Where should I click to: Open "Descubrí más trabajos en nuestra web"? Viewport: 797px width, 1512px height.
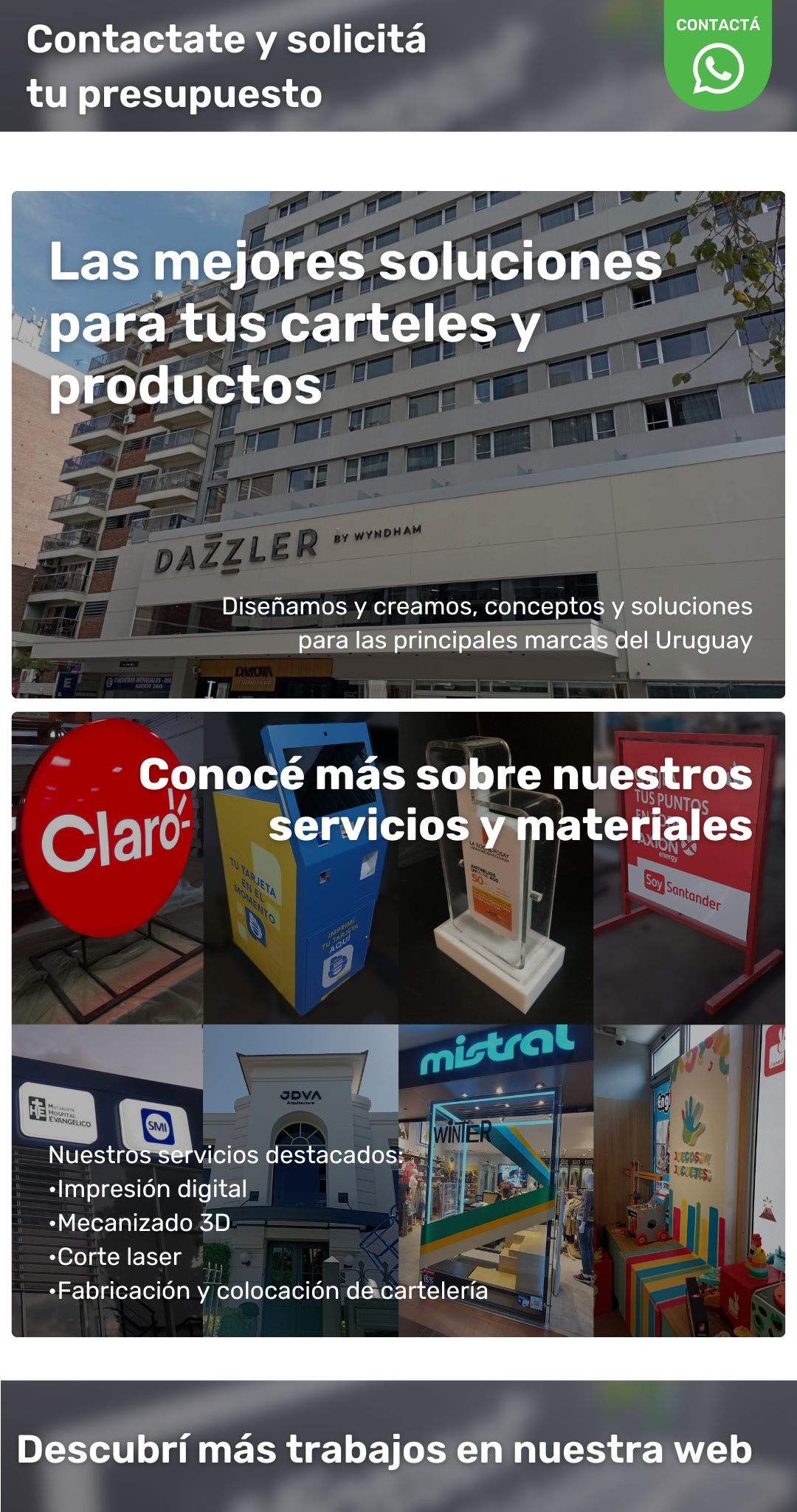(x=384, y=1449)
